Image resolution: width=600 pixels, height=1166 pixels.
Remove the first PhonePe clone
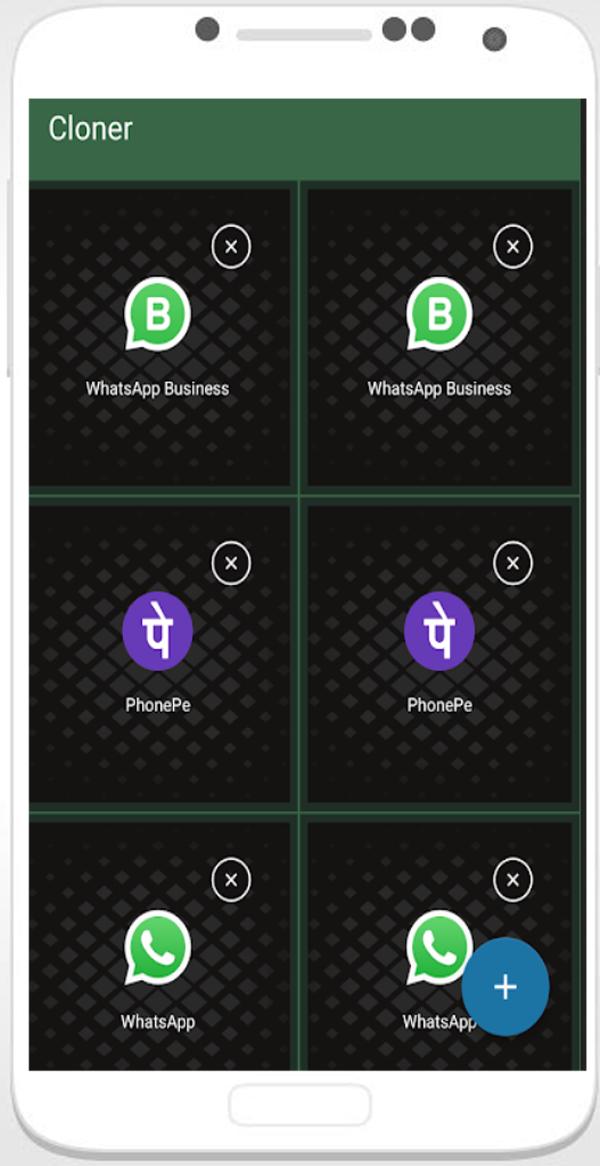coord(231,563)
